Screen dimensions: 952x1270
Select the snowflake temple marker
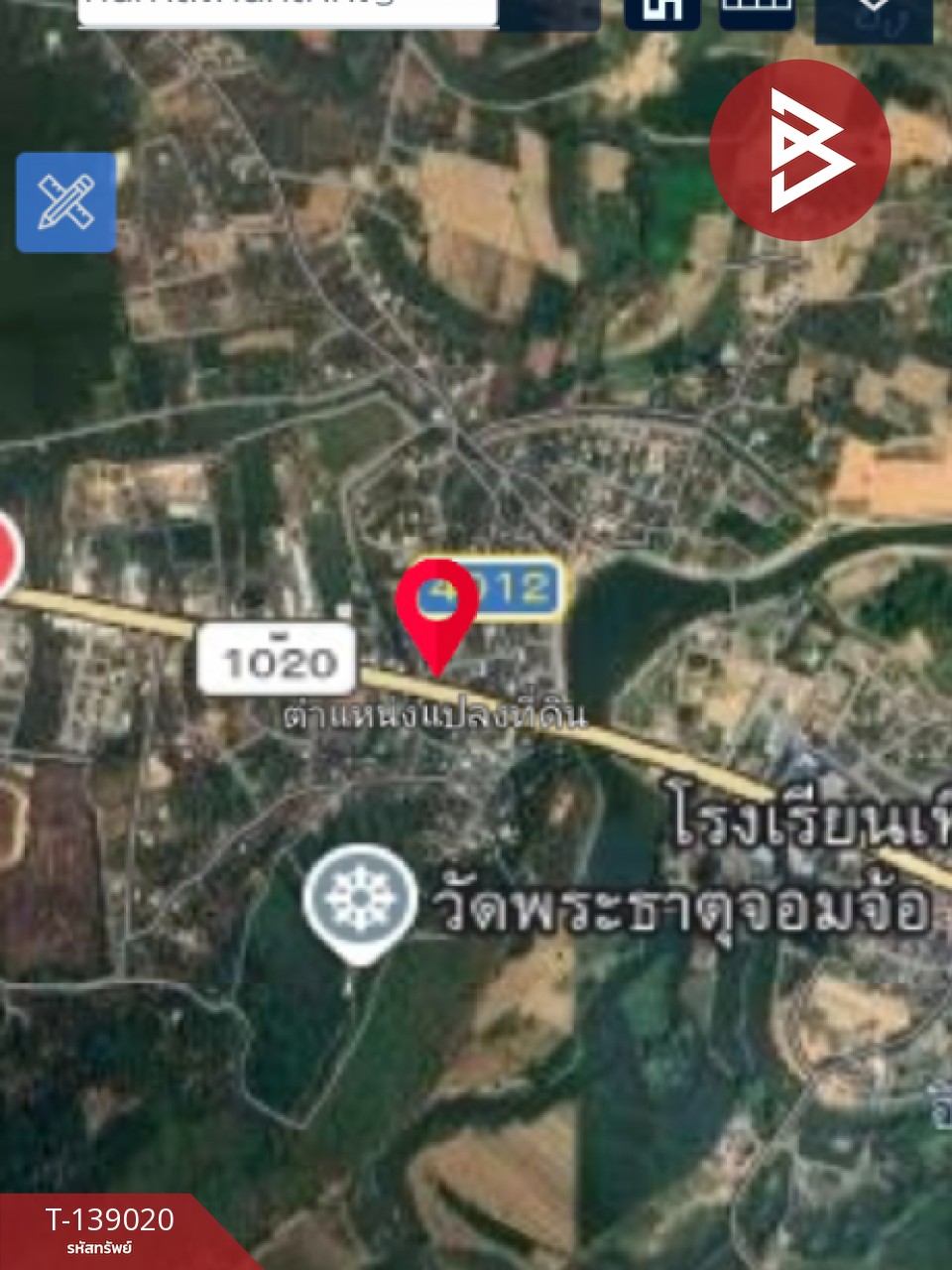360,898
